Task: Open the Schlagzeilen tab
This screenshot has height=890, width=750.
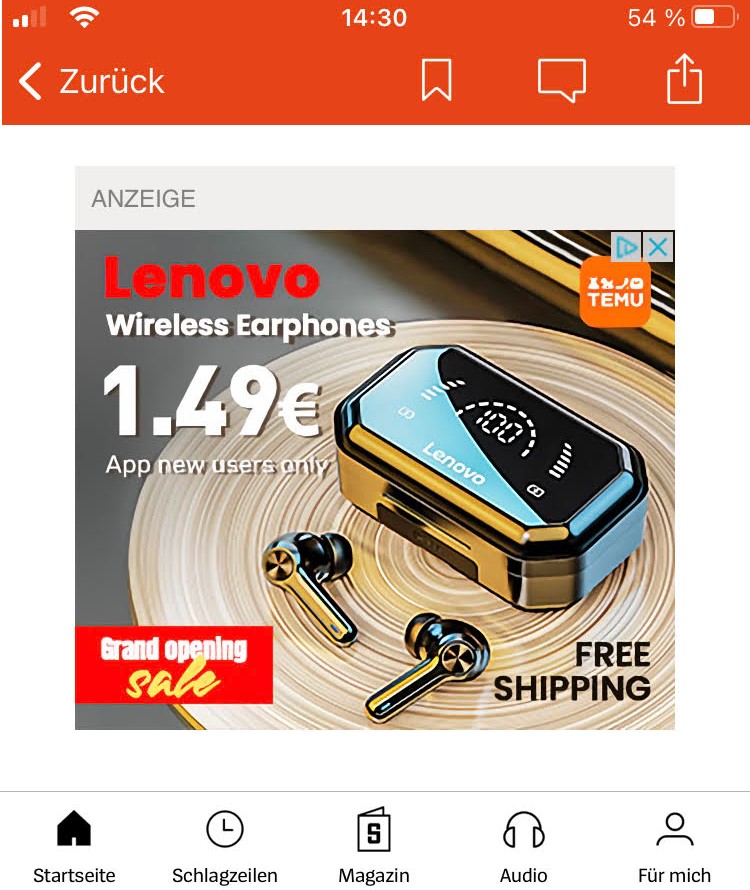Action: (225, 846)
